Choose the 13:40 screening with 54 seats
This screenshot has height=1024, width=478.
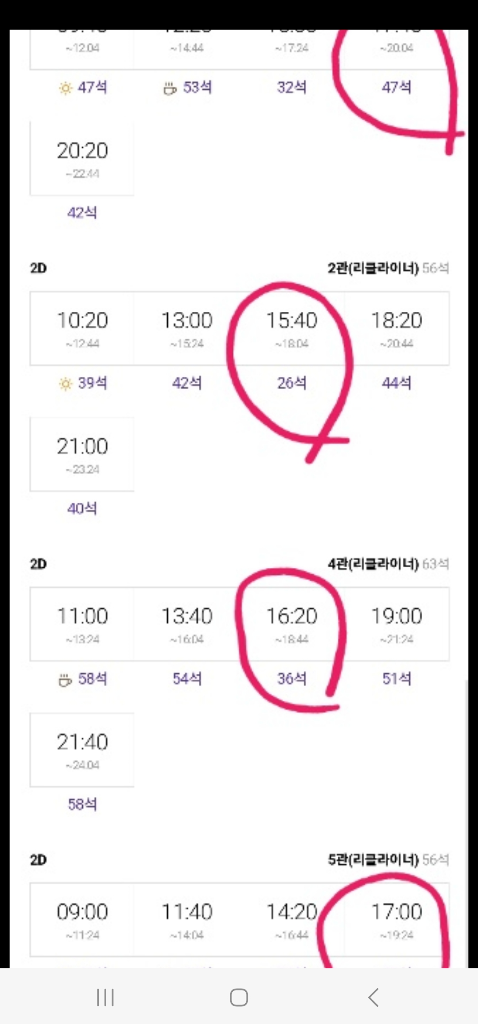tap(187, 624)
